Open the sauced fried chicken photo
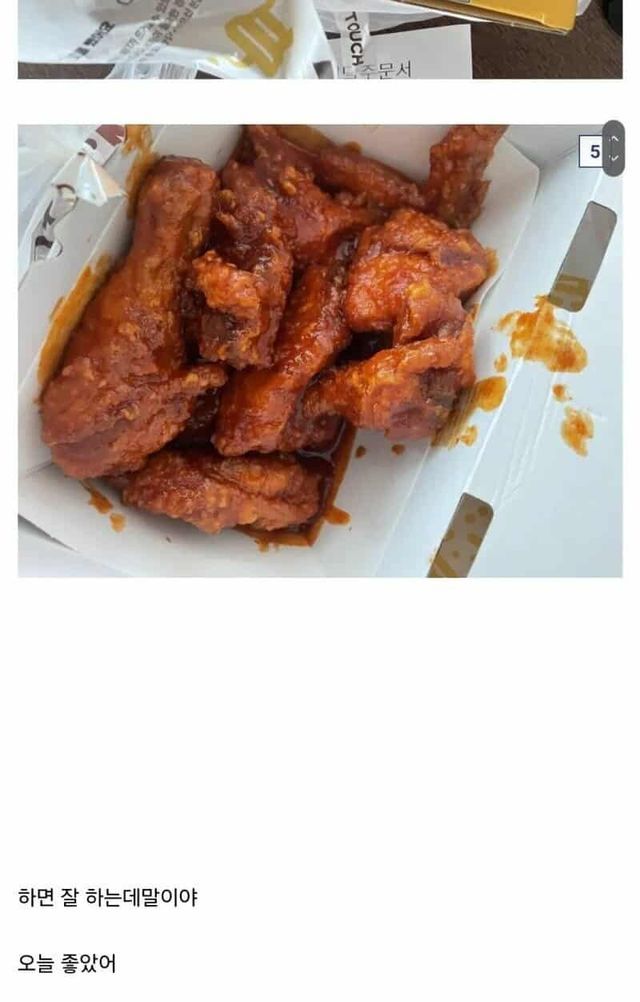Image resolution: width=640 pixels, height=1002 pixels. click(x=300, y=350)
